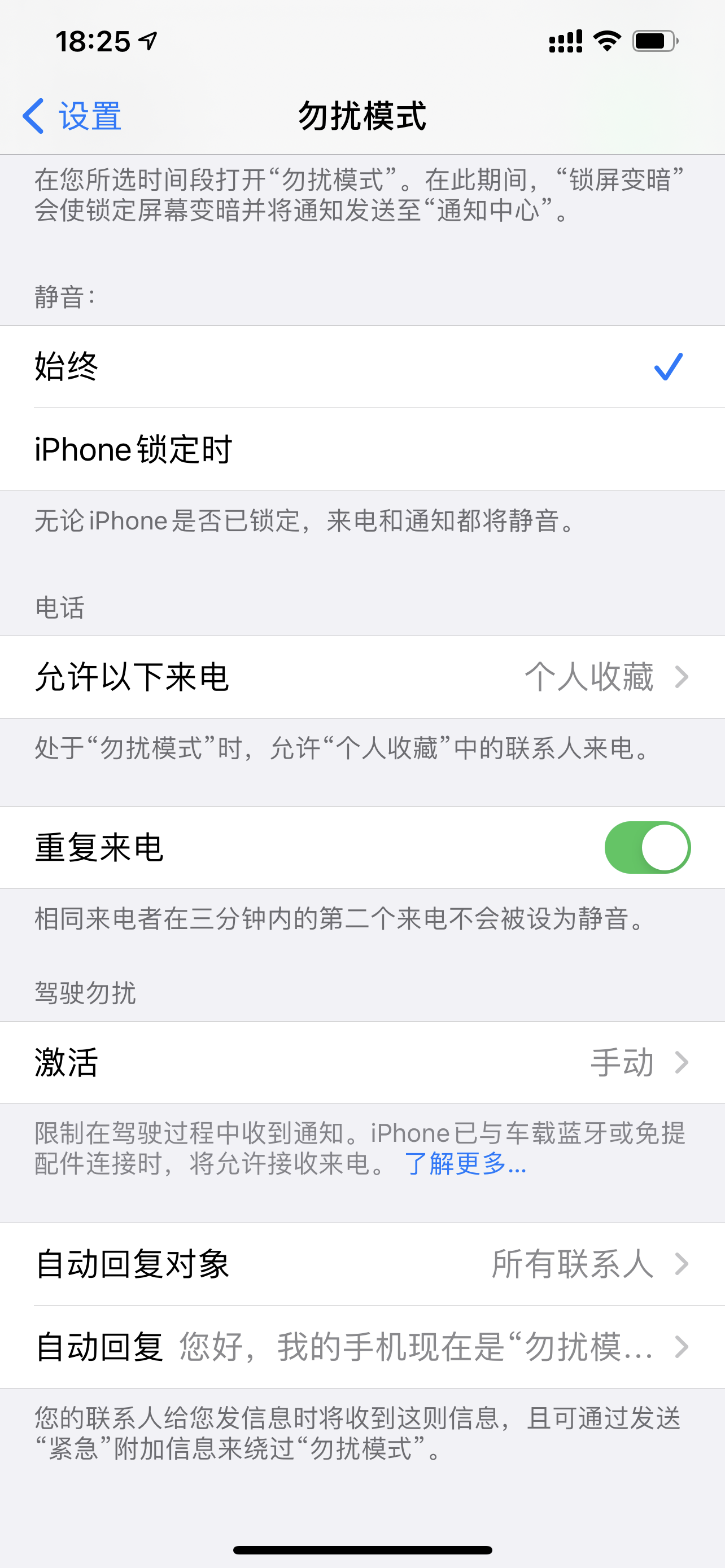Go back to 设置

pos(72,116)
